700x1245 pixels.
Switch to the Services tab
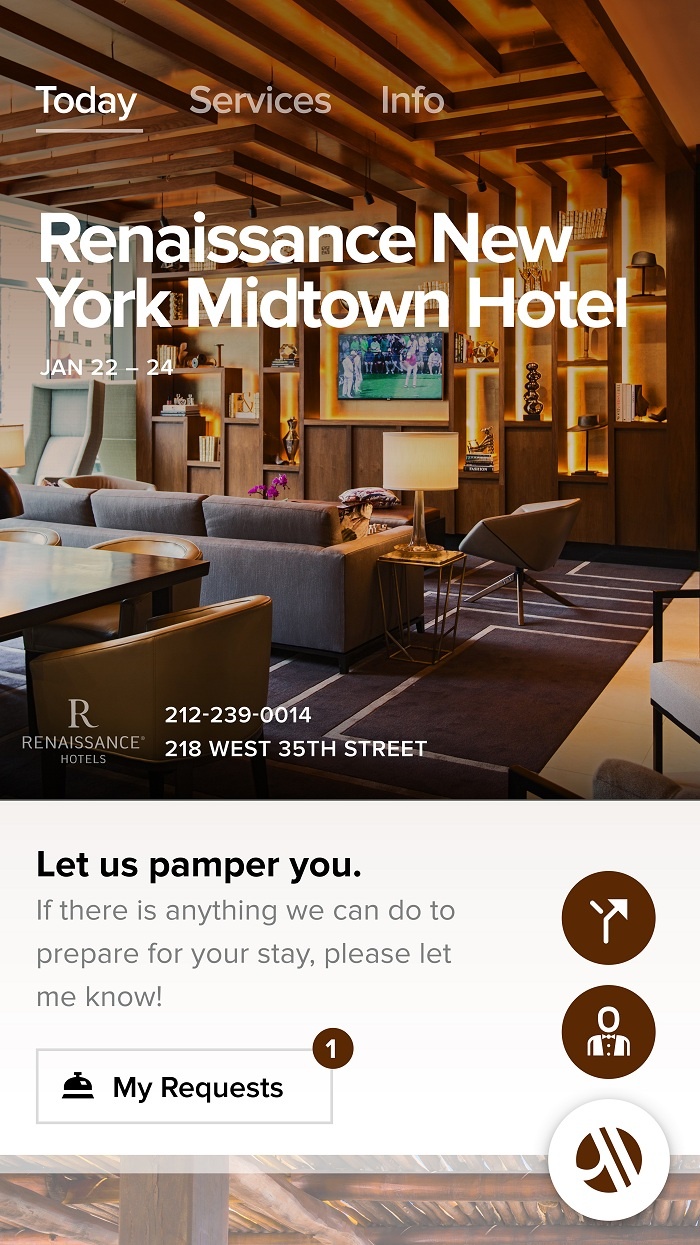click(260, 101)
